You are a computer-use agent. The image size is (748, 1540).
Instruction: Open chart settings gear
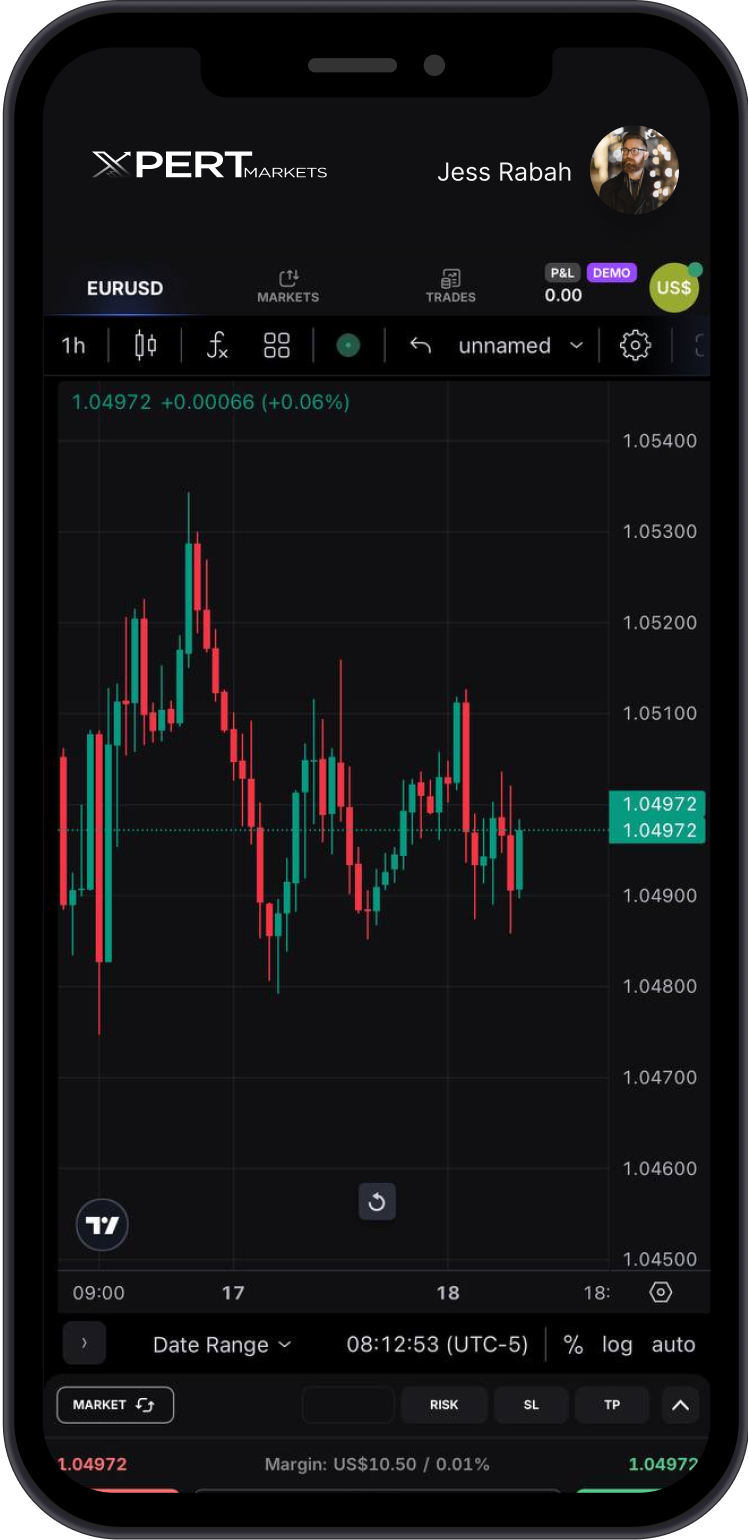(x=635, y=346)
